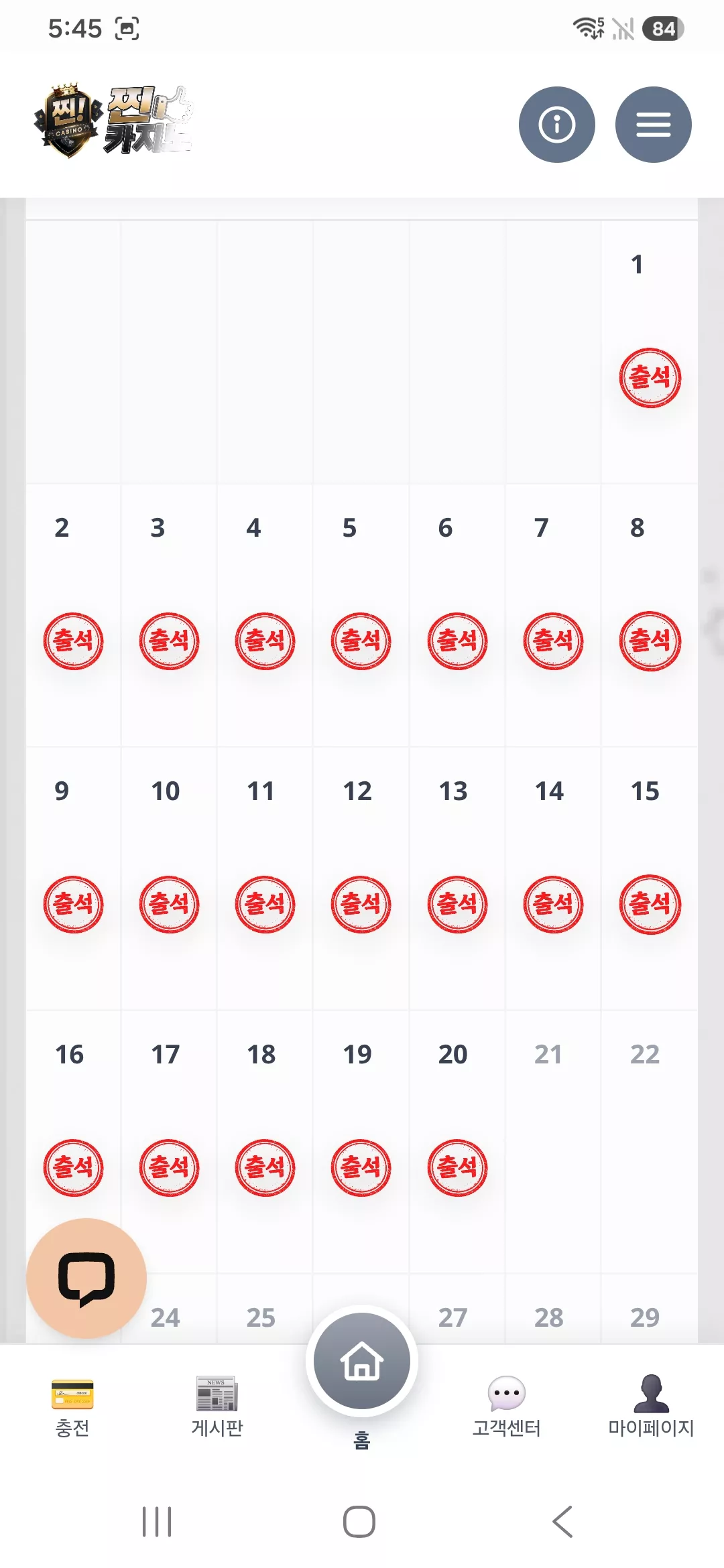This screenshot has height=1568, width=724.
Task: Open the 게시판 tab
Action: [x=217, y=1407]
